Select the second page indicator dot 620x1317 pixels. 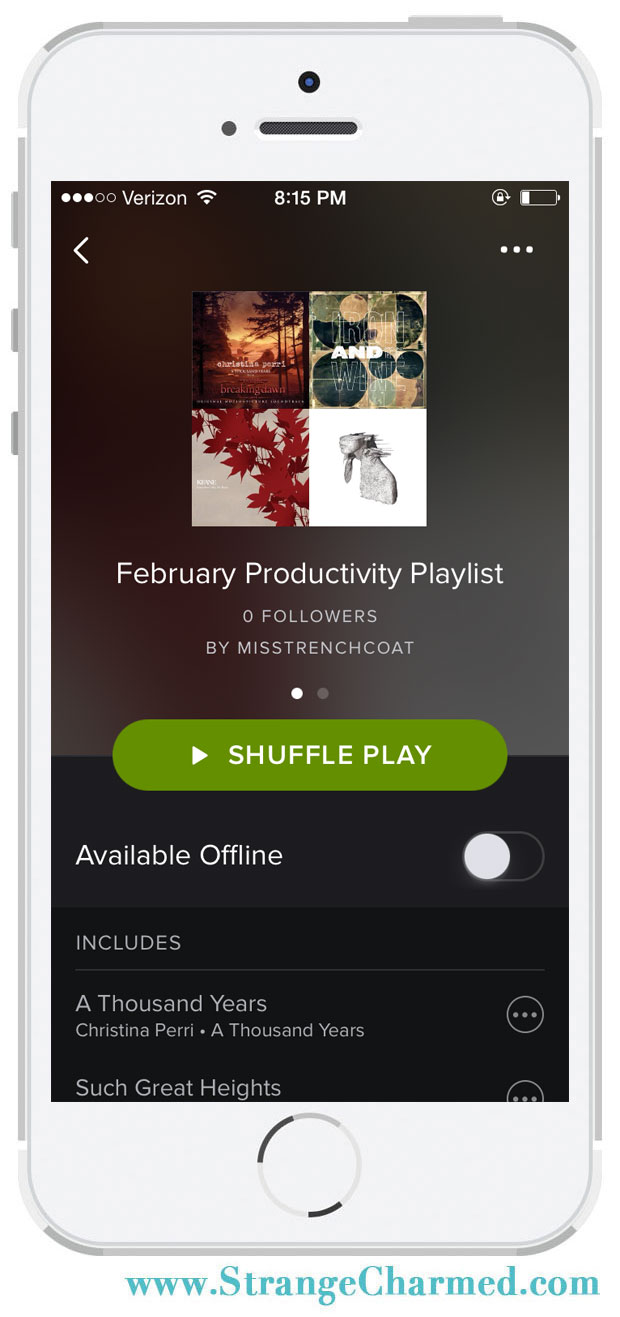[323, 693]
